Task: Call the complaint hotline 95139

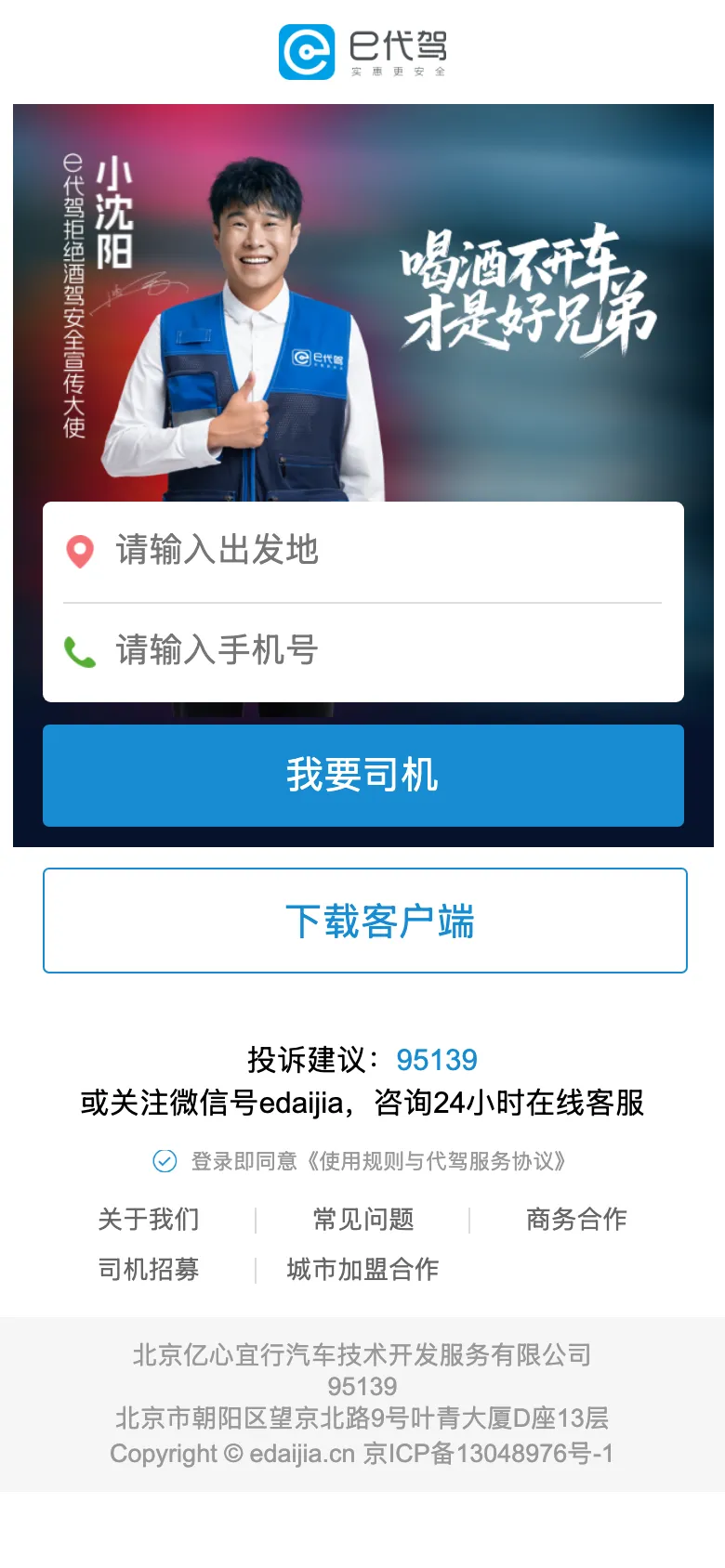Action: 436,1060
